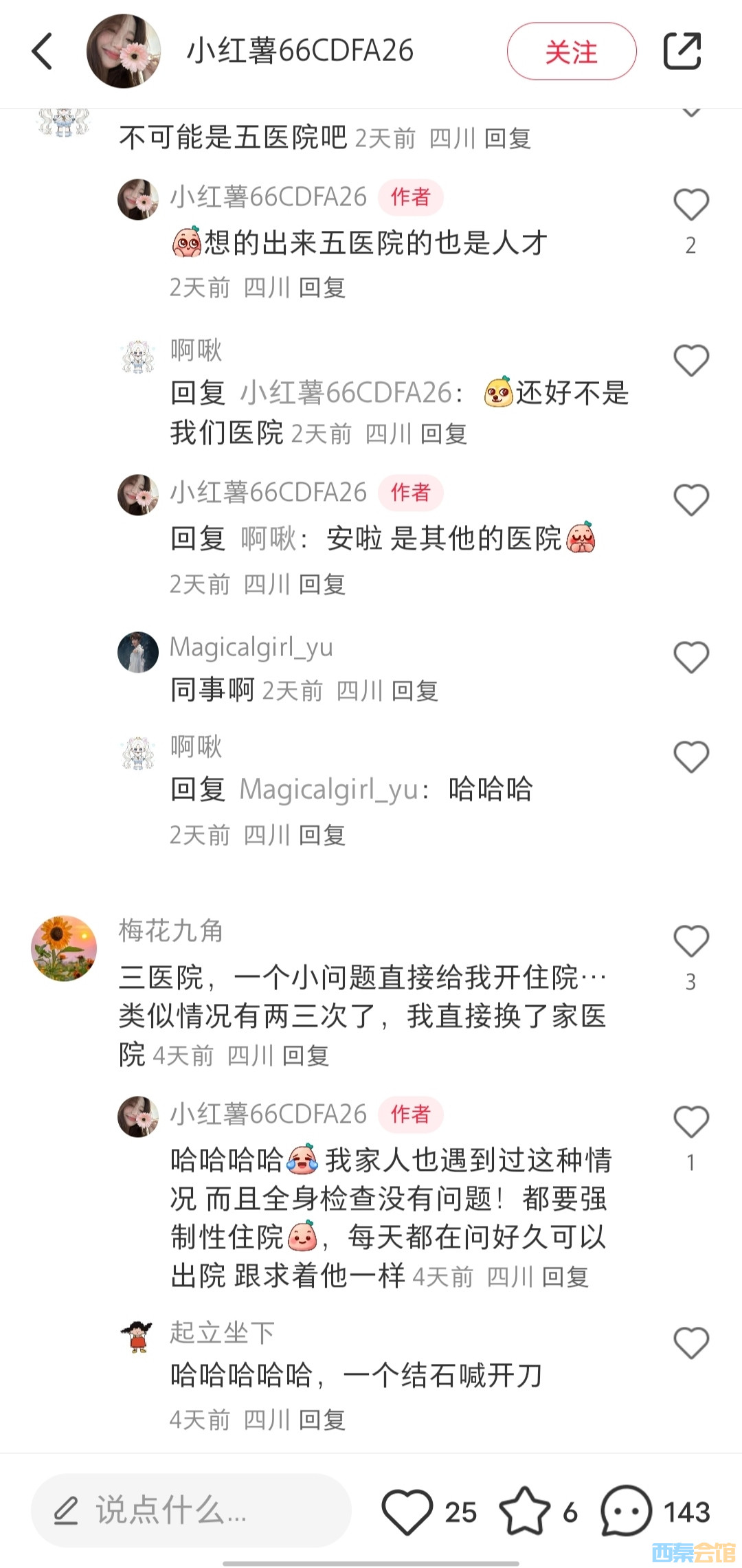Image resolution: width=742 pixels, height=1568 pixels.
Task: Reply to 起立坐下's comment
Action: (x=322, y=1420)
